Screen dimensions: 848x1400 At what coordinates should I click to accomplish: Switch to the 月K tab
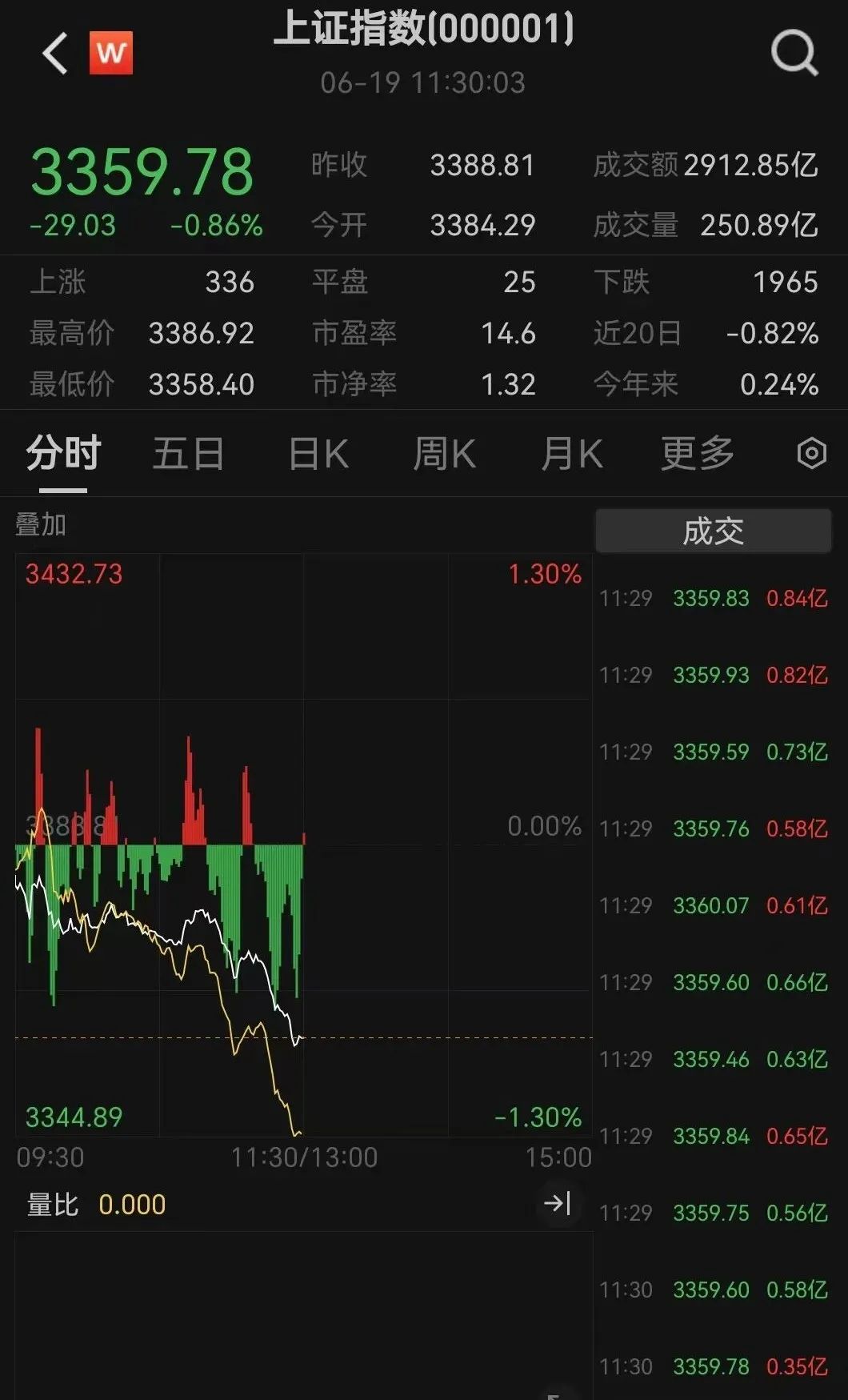coord(573,452)
